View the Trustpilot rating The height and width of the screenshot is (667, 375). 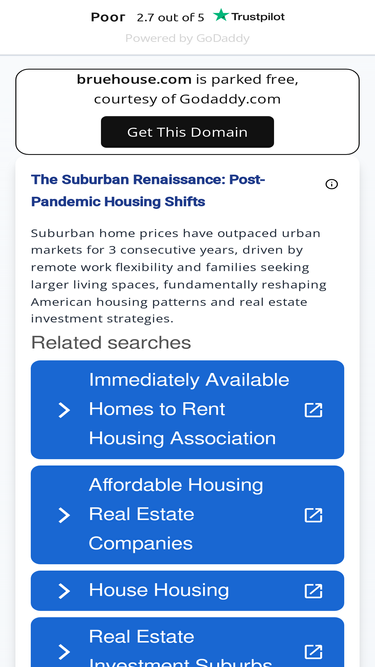(x=188, y=17)
